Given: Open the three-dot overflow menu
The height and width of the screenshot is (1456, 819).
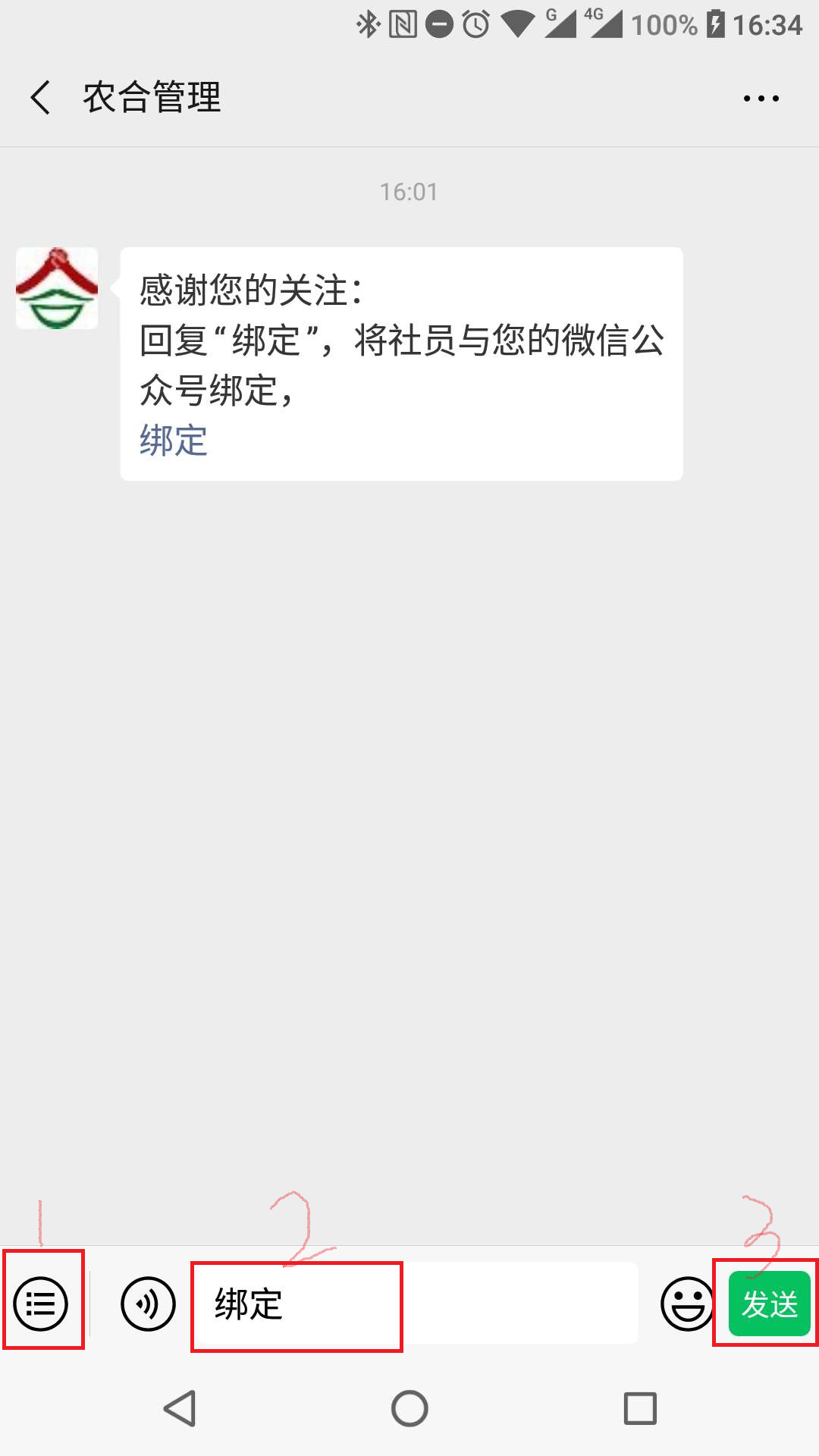Looking at the screenshot, I should coord(761,99).
